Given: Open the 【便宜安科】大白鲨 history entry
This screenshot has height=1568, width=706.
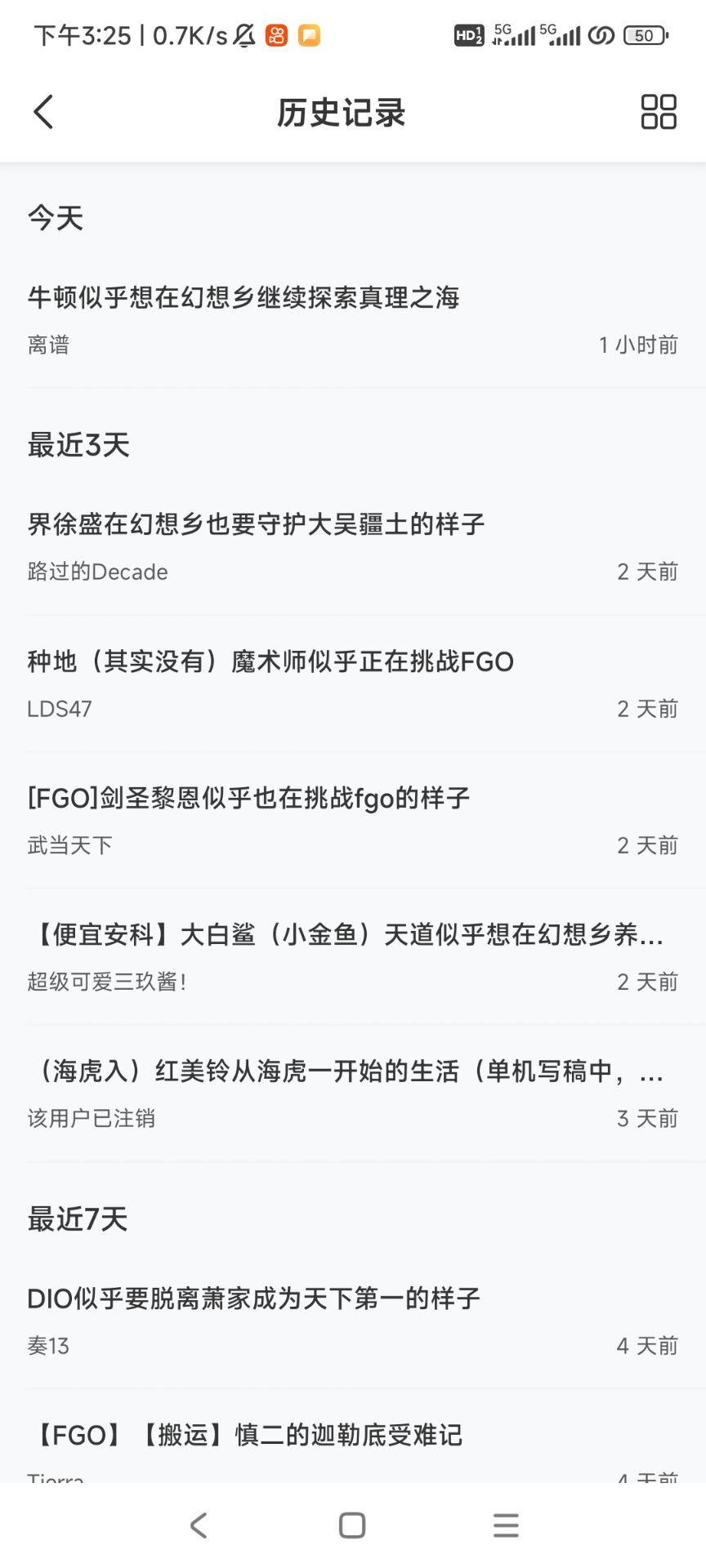Looking at the screenshot, I should click(x=353, y=957).
